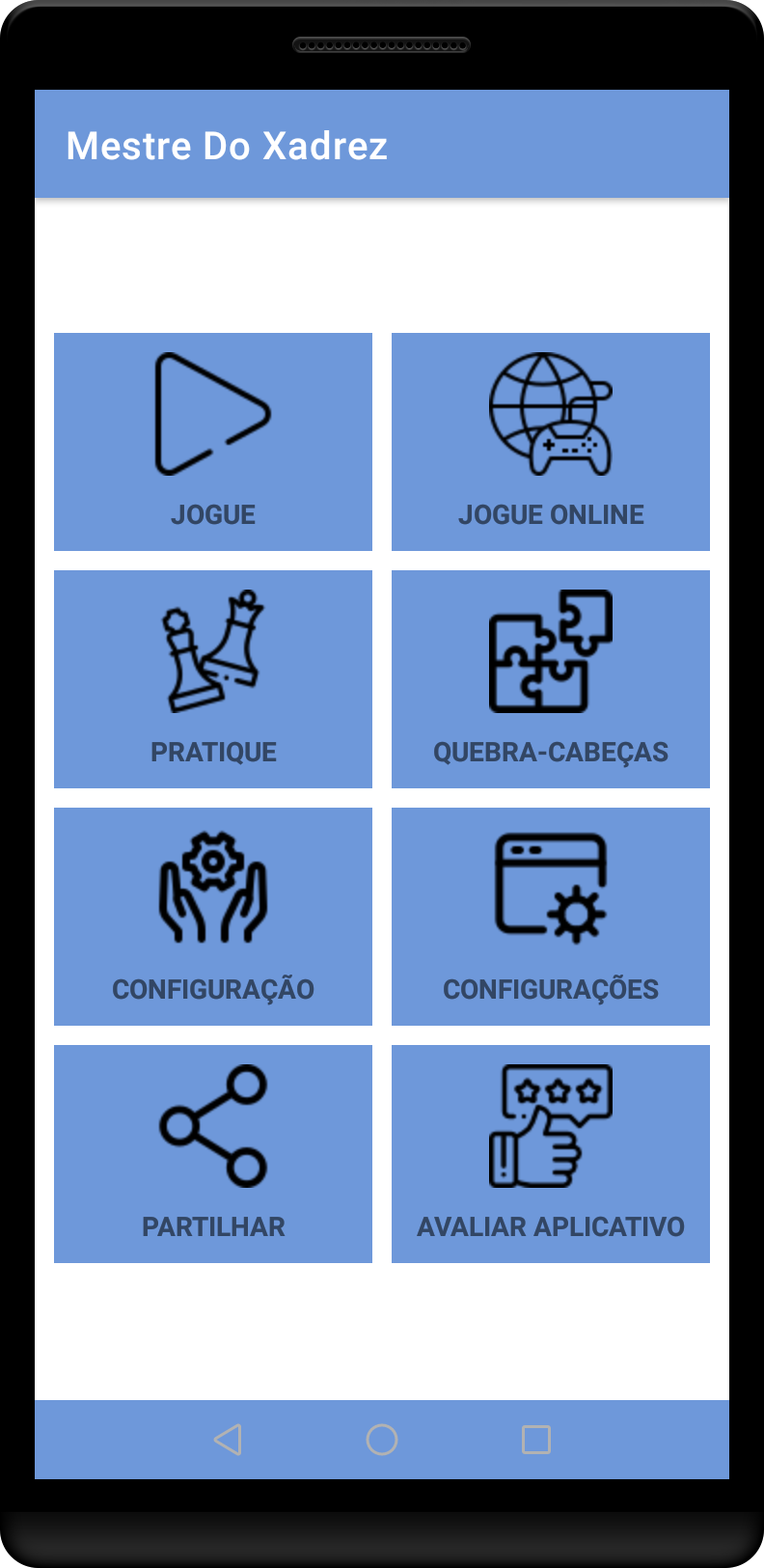Image resolution: width=764 pixels, height=1568 pixels.
Task: Open JOGUE ONLINE mode
Action: pyautogui.click(x=551, y=442)
